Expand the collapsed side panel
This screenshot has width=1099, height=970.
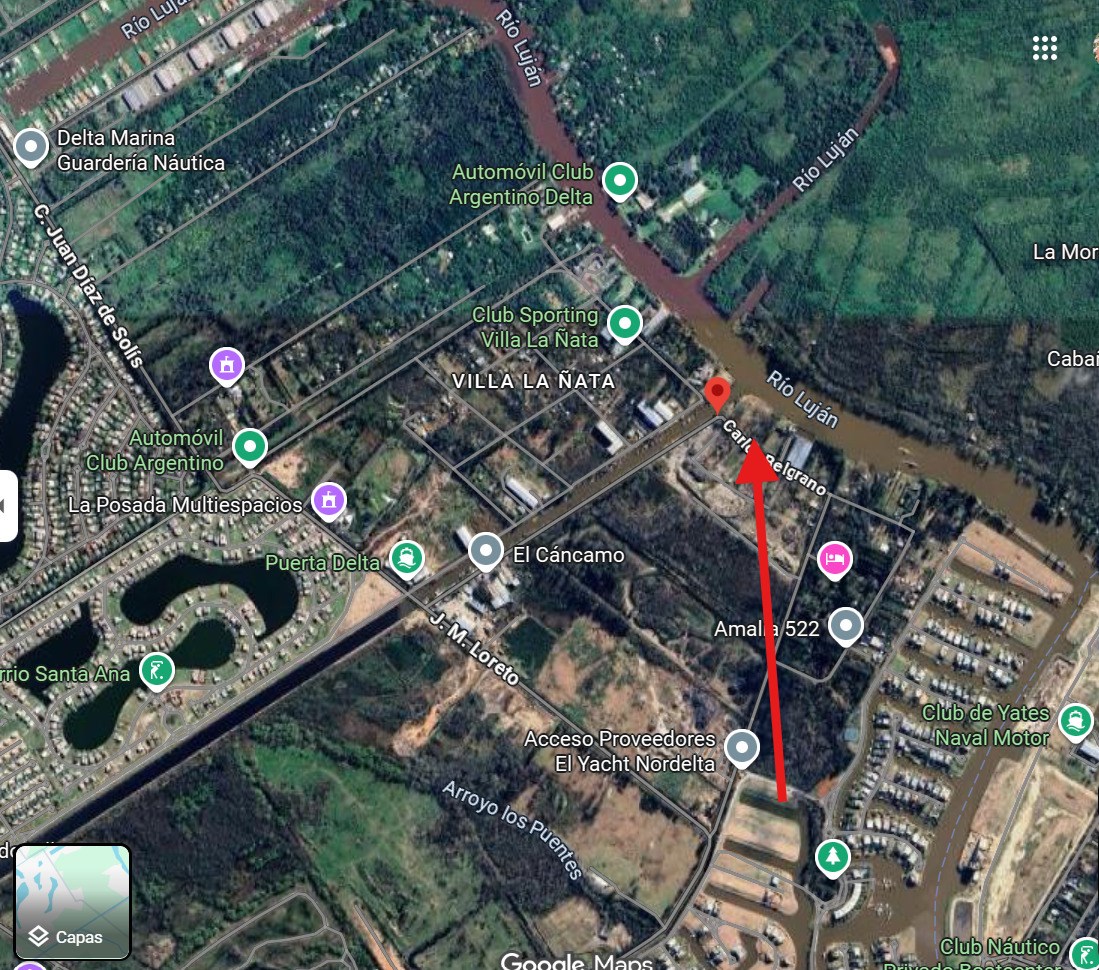8,505
